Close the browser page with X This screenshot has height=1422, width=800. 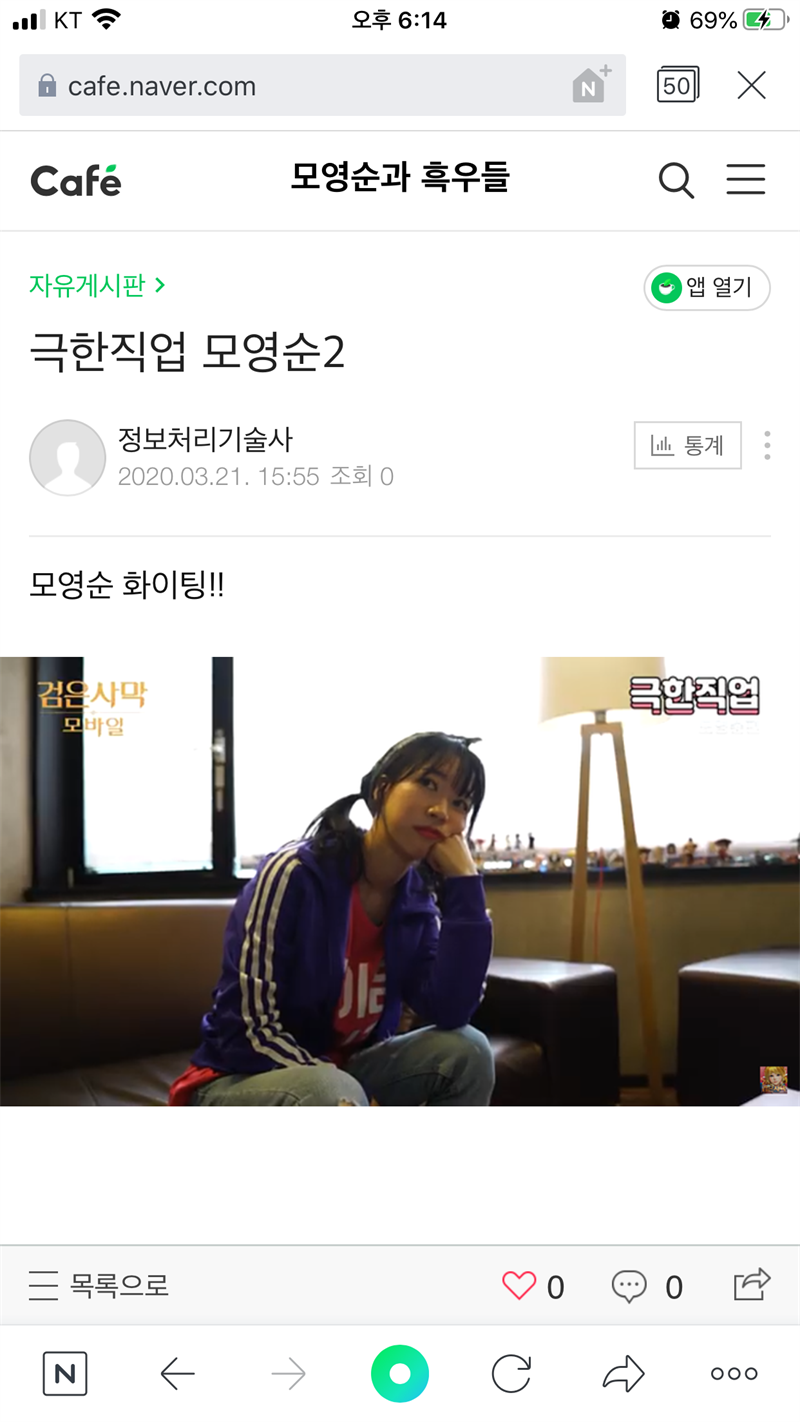pyautogui.click(x=751, y=86)
